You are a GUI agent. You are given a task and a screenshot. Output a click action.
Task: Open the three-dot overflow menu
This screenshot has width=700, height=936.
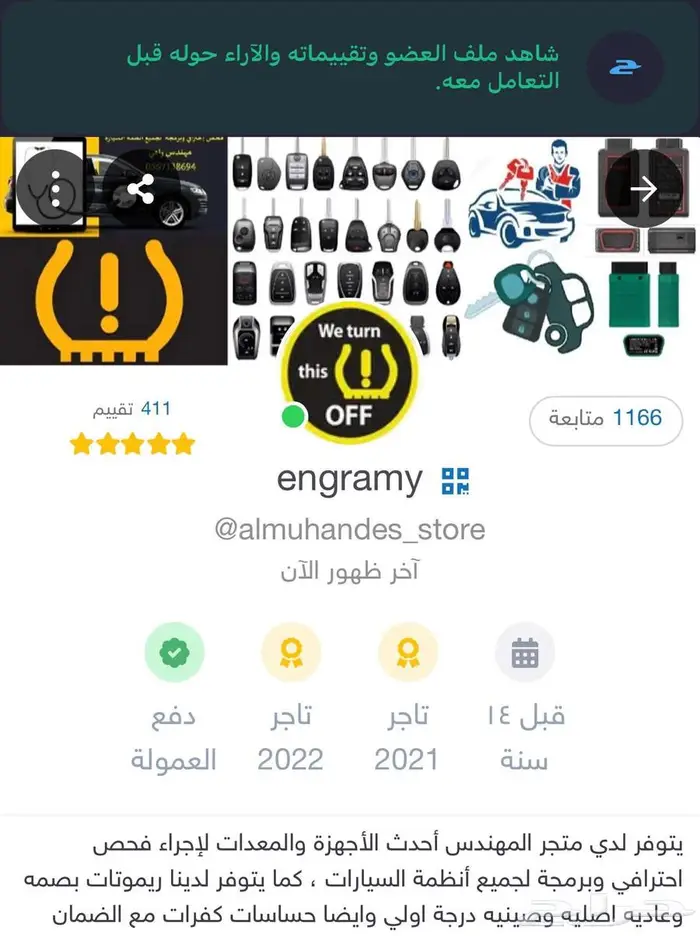(56, 188)
